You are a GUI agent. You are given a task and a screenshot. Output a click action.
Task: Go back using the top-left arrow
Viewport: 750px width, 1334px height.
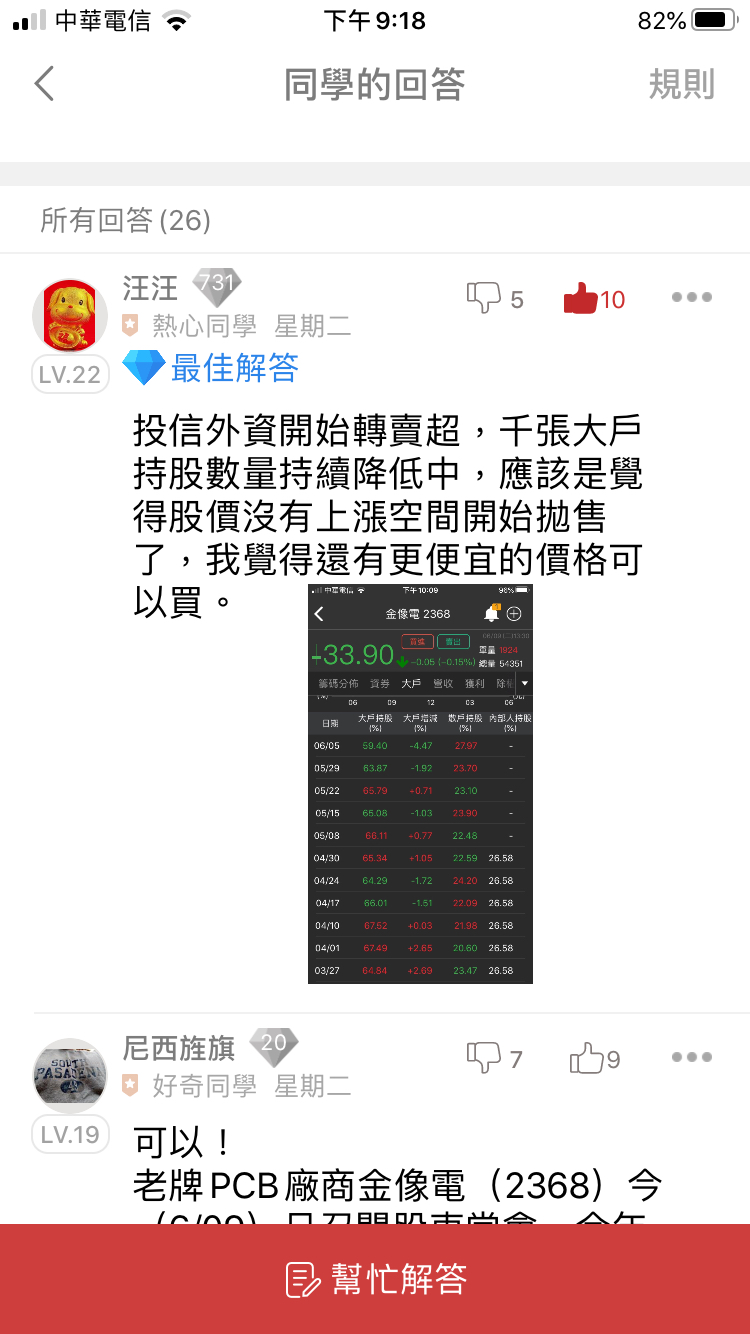click(44, 84)
